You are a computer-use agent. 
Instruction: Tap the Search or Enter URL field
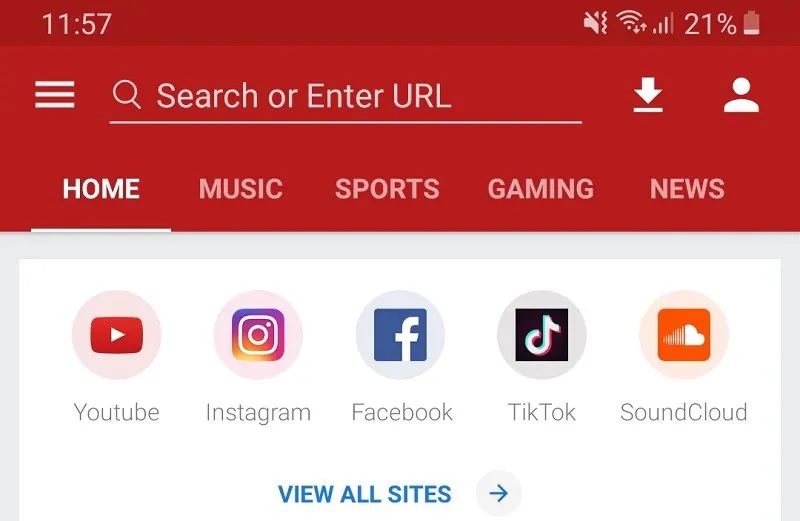[345, 96]
